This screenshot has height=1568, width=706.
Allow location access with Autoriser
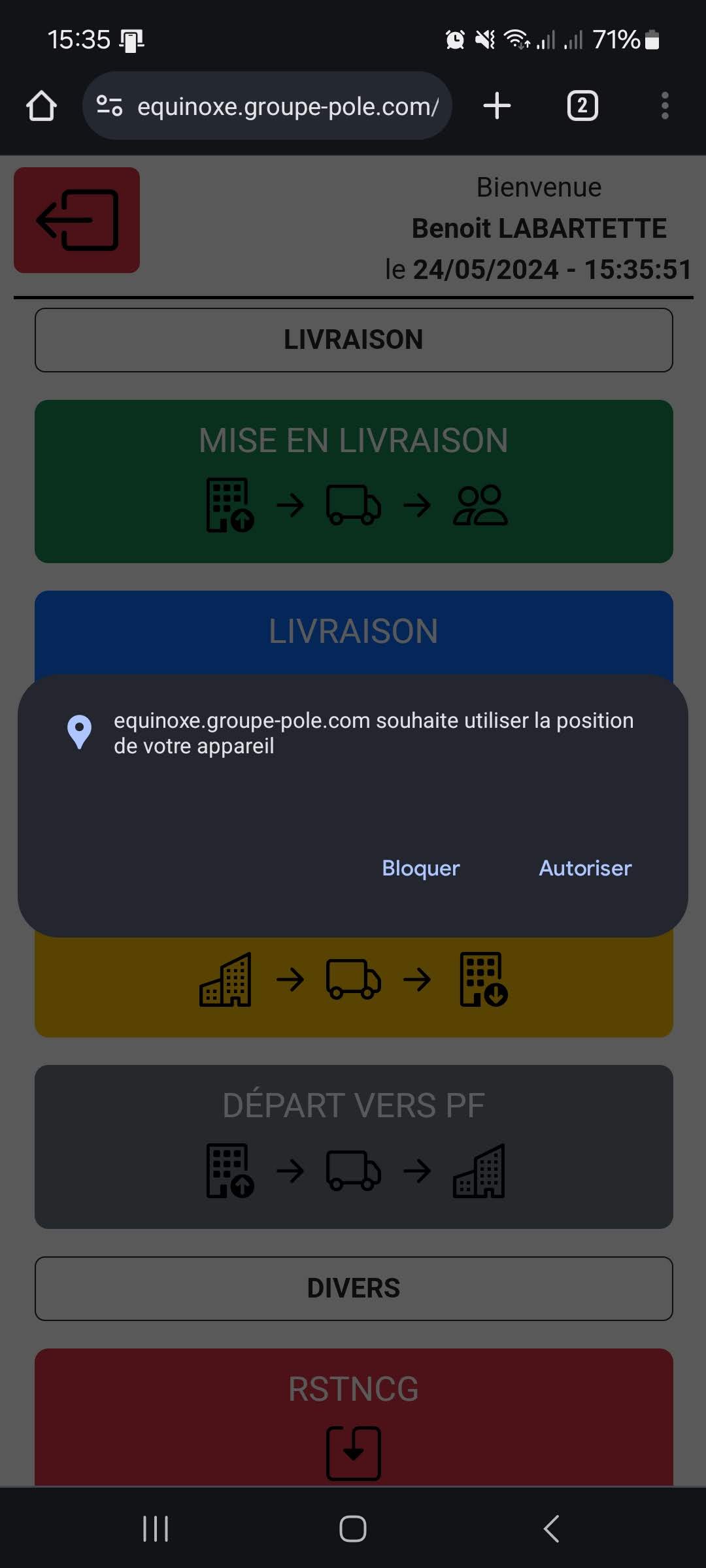click(585, 868)
